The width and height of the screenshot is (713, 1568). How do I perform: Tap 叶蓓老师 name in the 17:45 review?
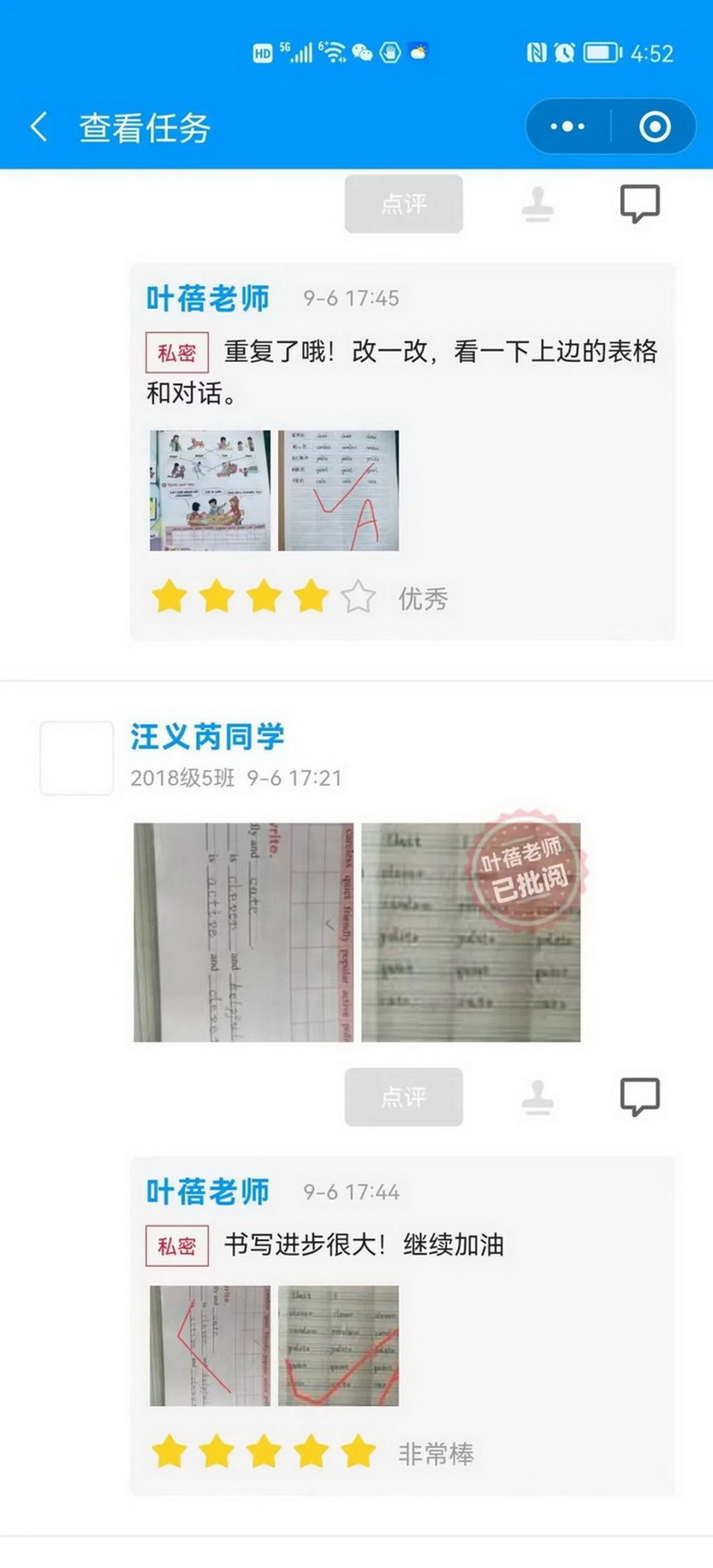pyautogui.click(x=208, y=298)
